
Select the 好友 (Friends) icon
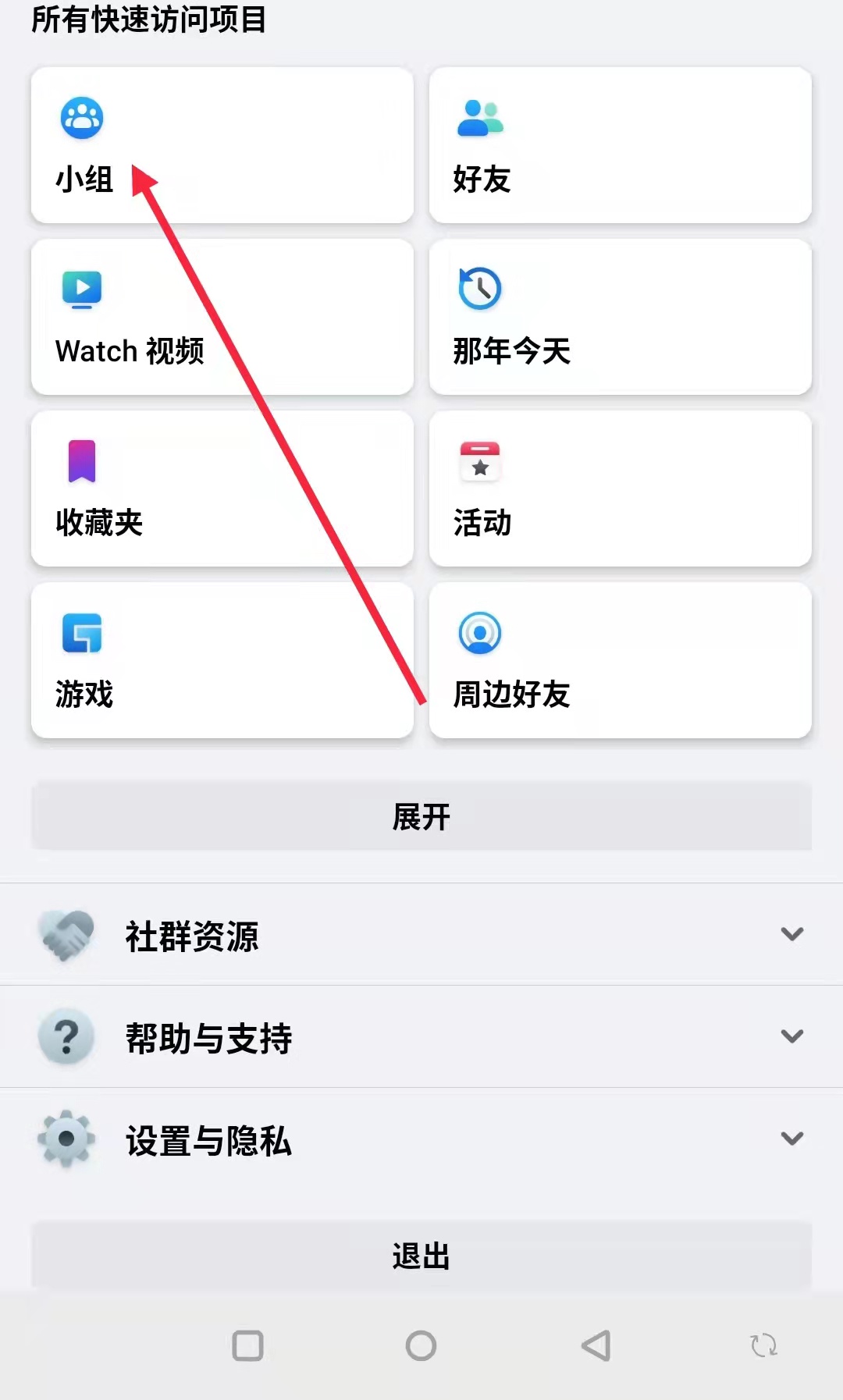[481, 119]
